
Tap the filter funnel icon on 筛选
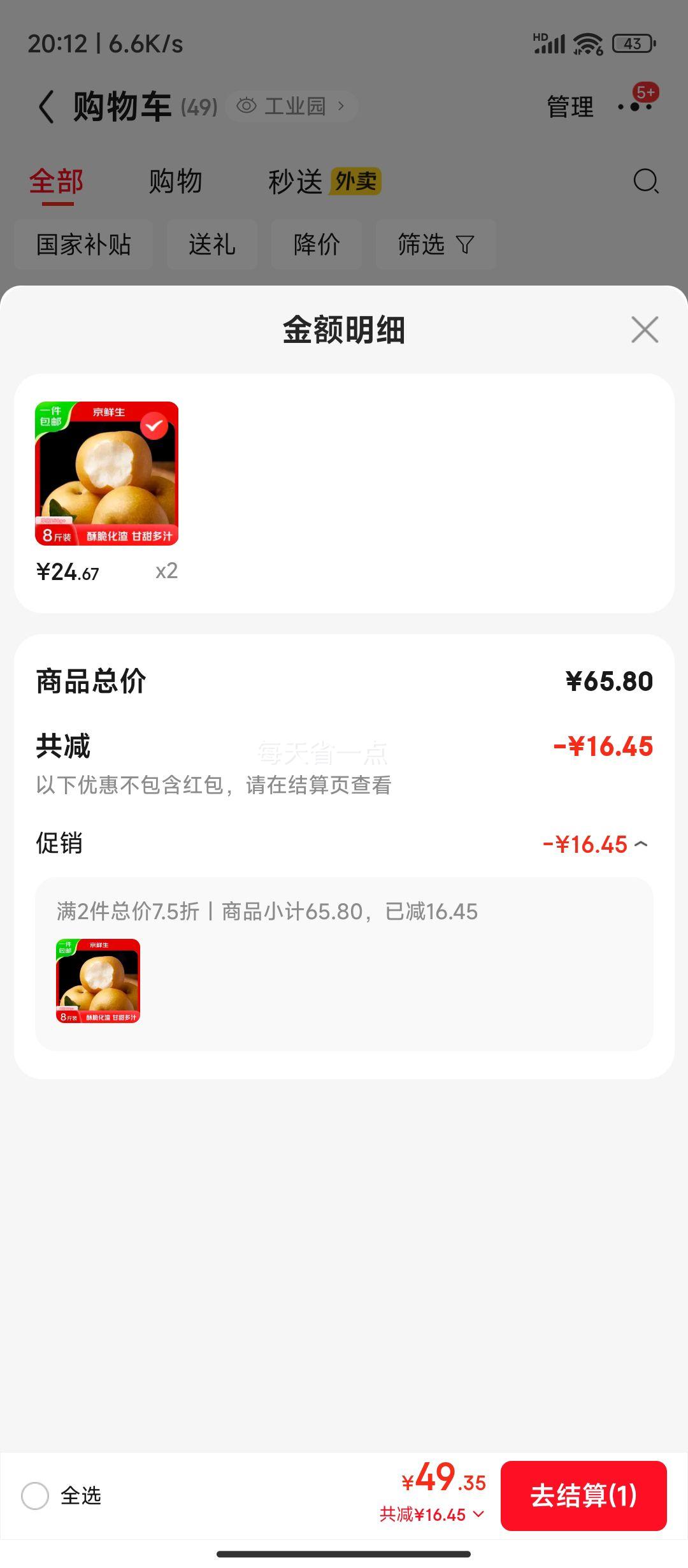coord(464,245)
